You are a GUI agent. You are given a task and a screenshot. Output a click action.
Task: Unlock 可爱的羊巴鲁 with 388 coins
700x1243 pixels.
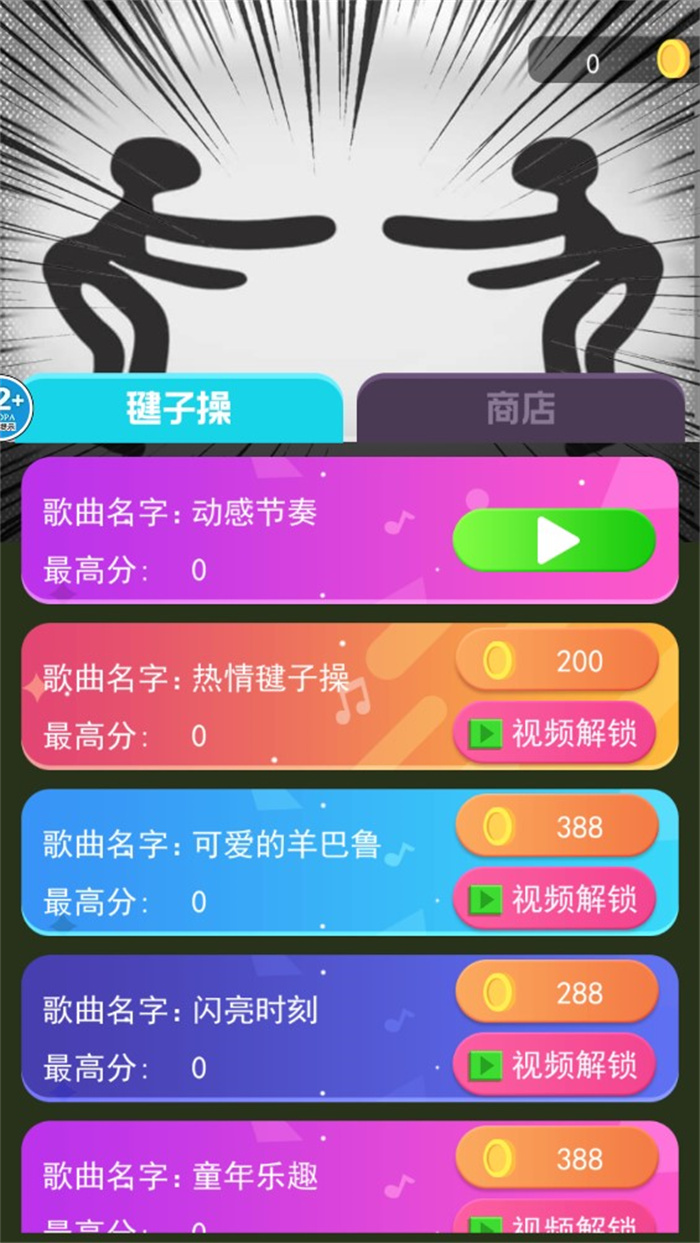[557, 827]
